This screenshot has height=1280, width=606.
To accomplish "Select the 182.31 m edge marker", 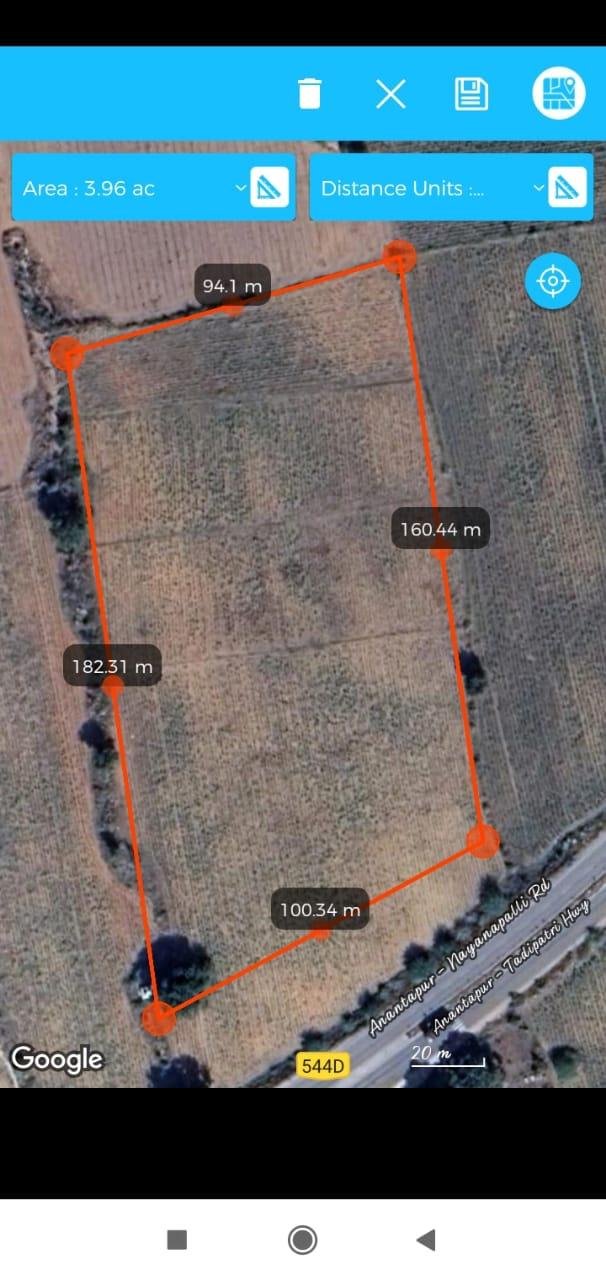I will (x=112, y=667).
